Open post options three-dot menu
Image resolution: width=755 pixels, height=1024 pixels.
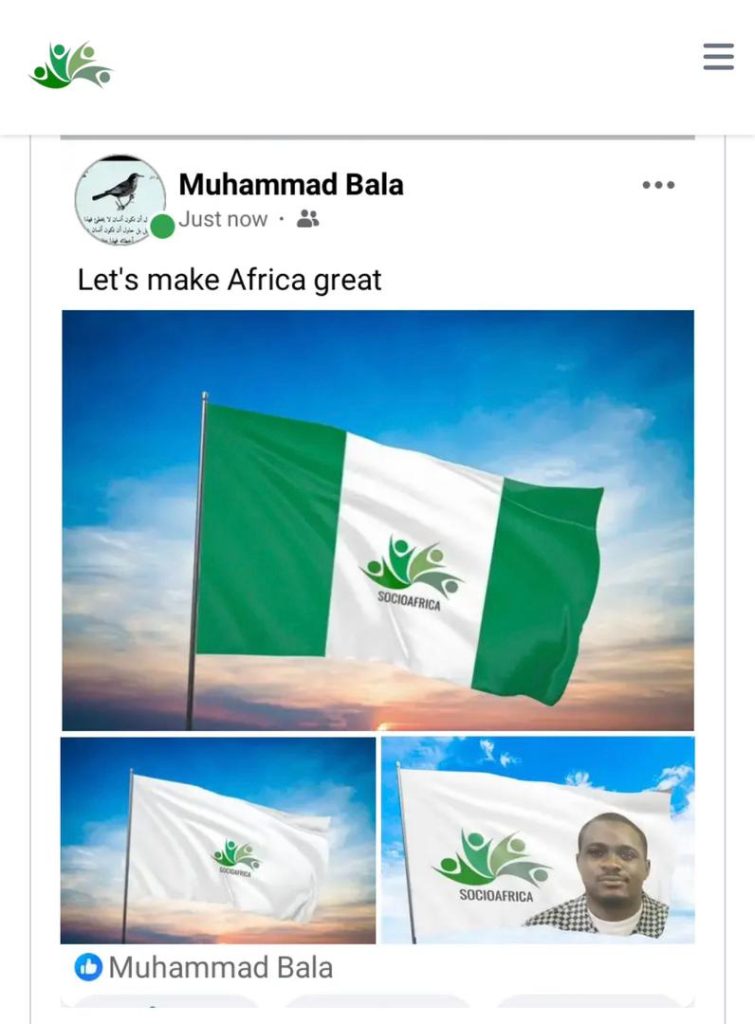(x=658, y=185)
